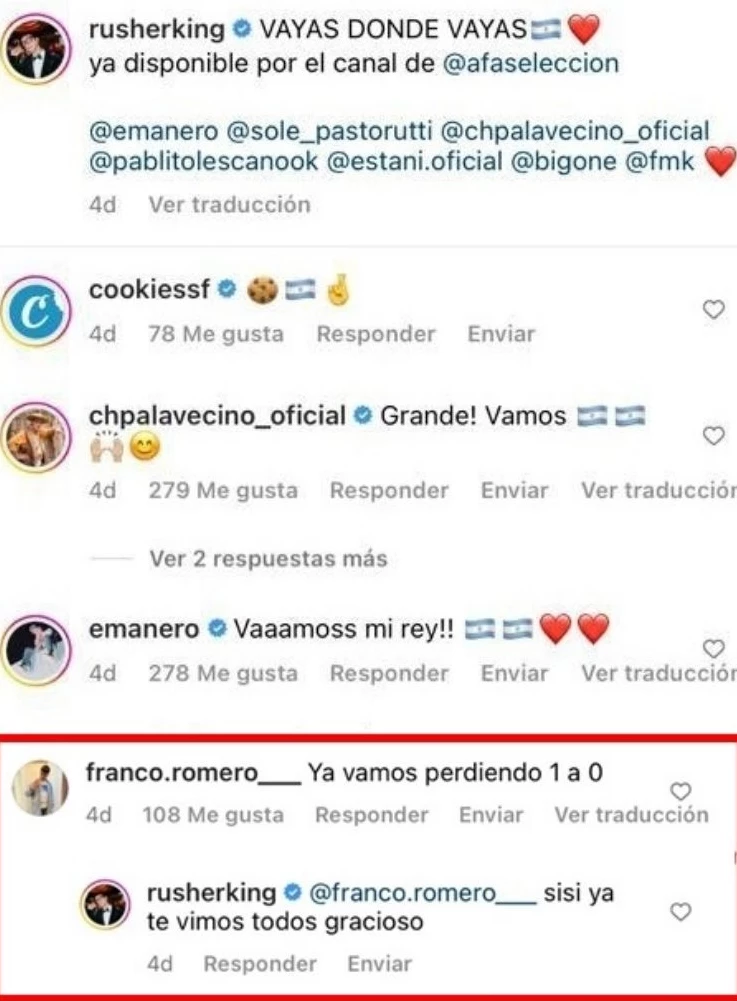737x1001 pixels.
Task: Send cookiessf's comment via Enviar
Action: 501,334
